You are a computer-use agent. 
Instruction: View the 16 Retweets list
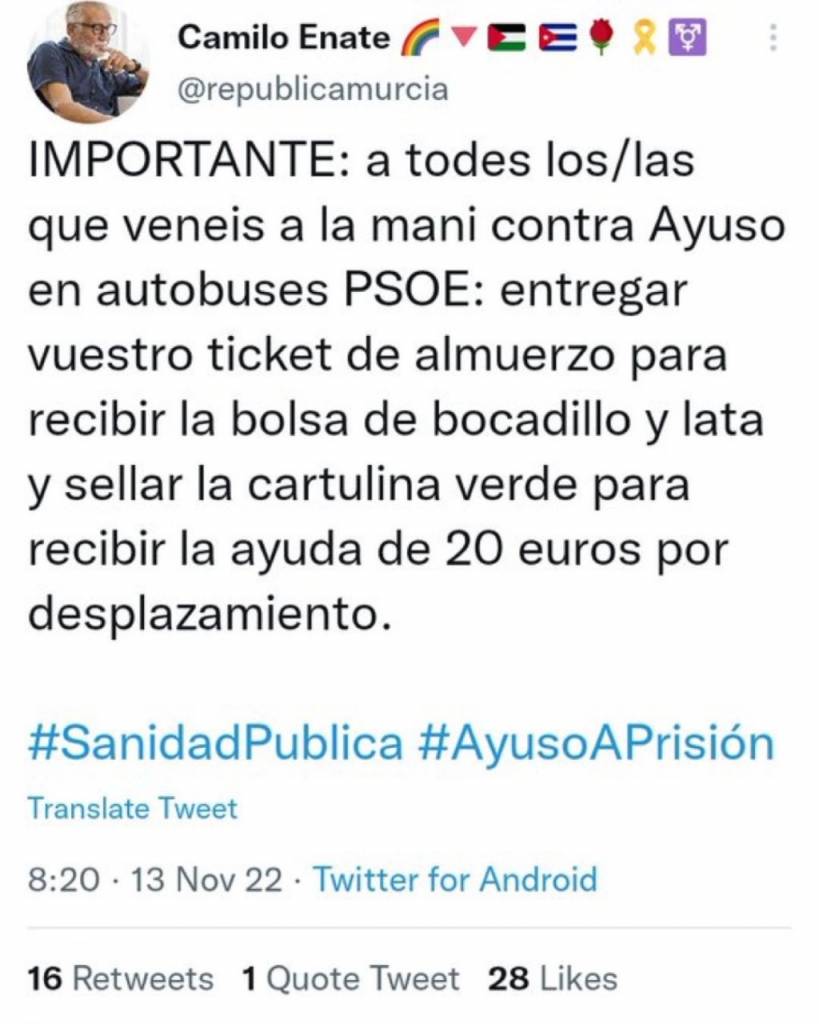click(x=121, y=978)
